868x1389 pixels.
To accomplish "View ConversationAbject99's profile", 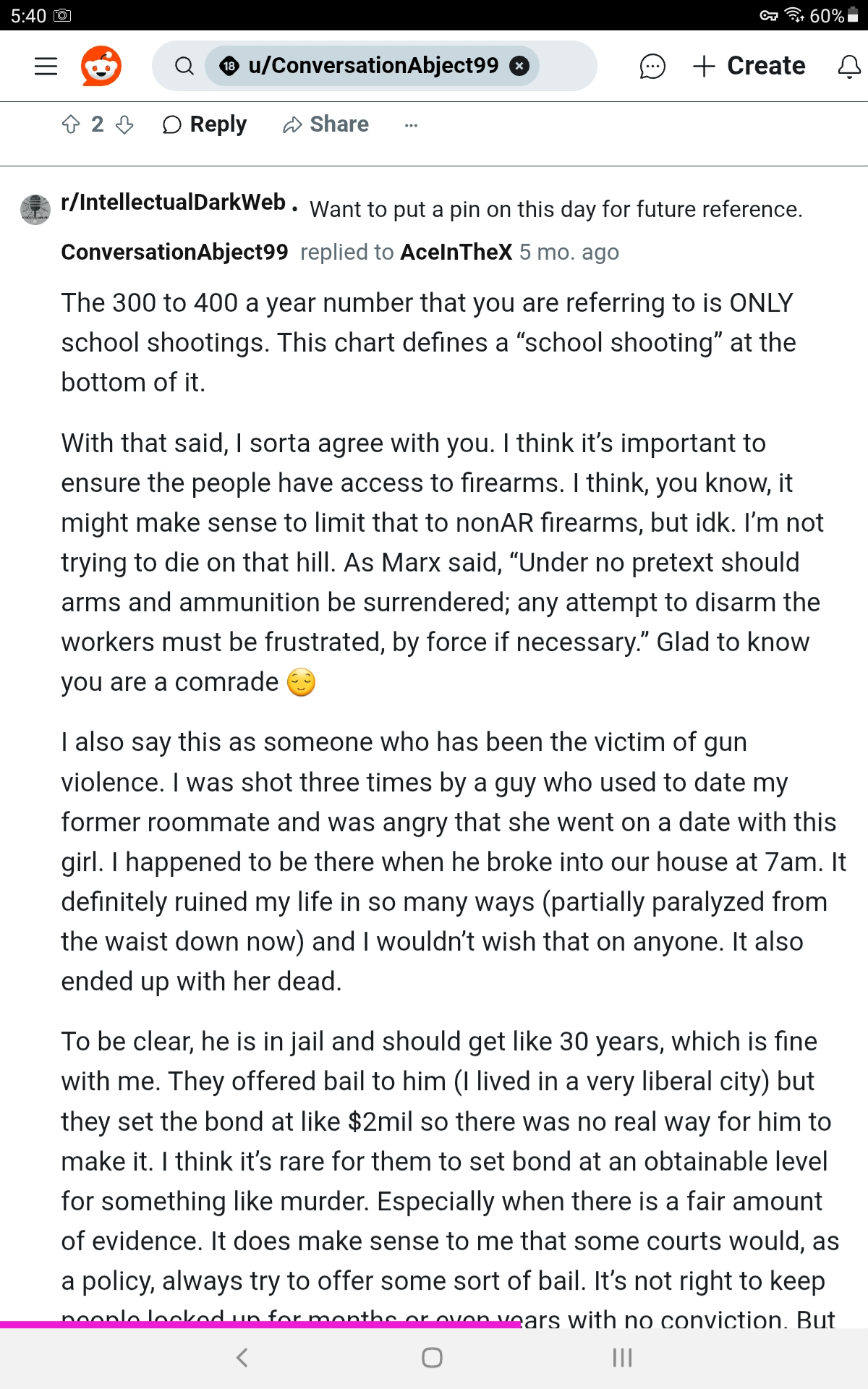I will pos(174,252).
